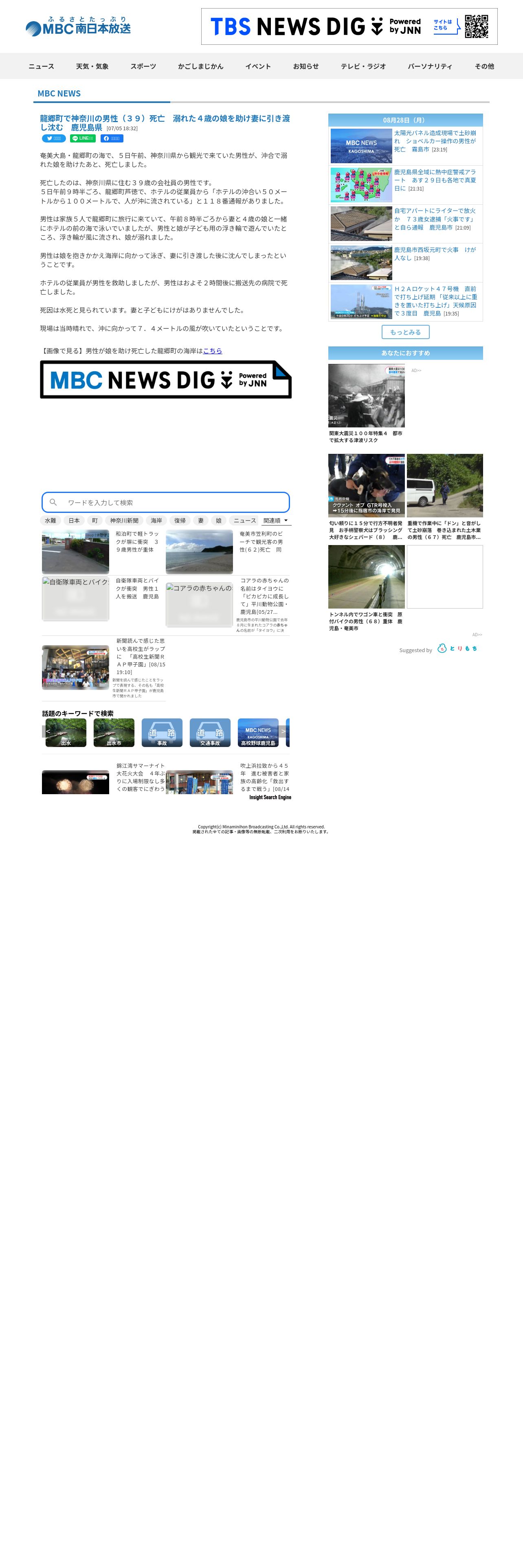This screenshot has height=1568, width=523.
Task: Open the イベント navigation menu
Action: 257,66
